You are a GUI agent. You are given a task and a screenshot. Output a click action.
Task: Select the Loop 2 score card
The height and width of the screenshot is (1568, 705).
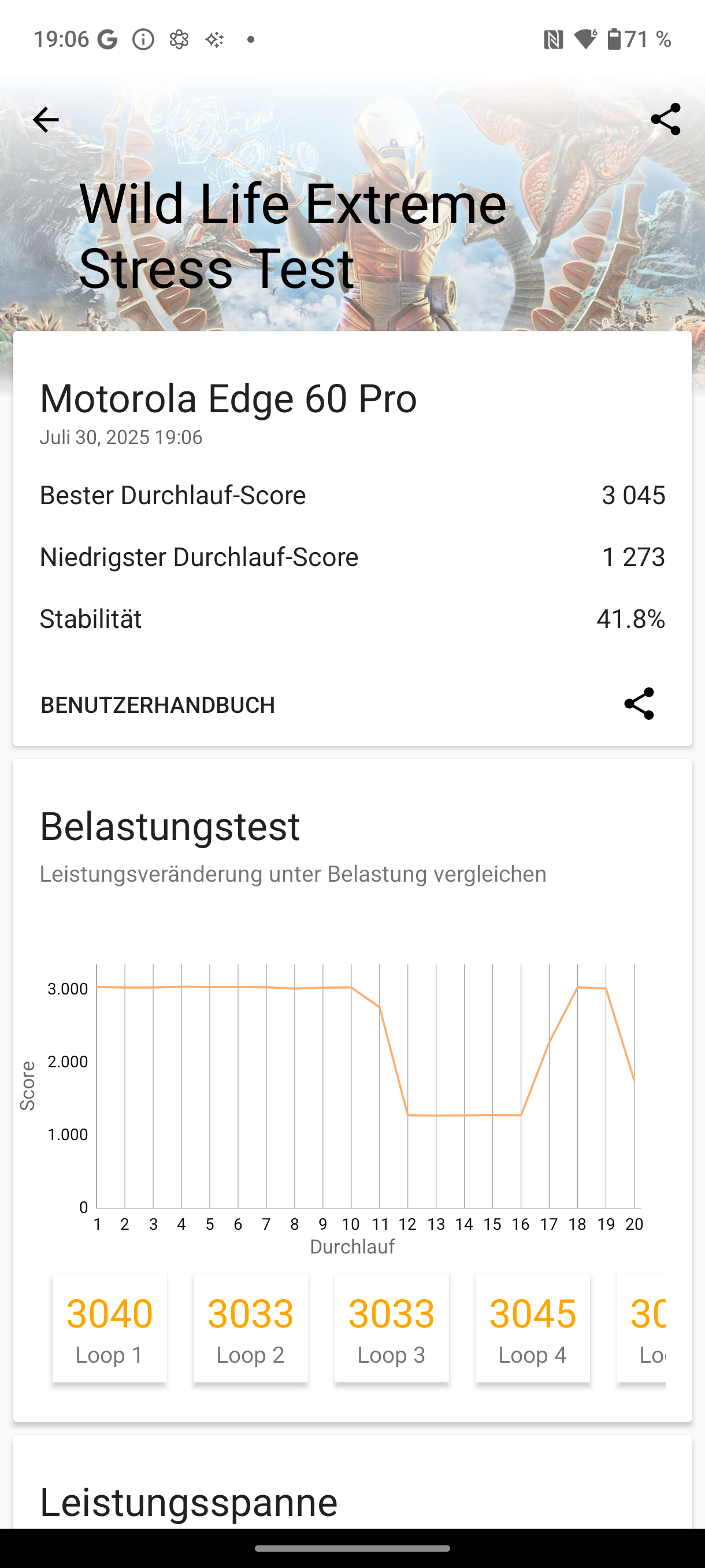[251, 1328]
